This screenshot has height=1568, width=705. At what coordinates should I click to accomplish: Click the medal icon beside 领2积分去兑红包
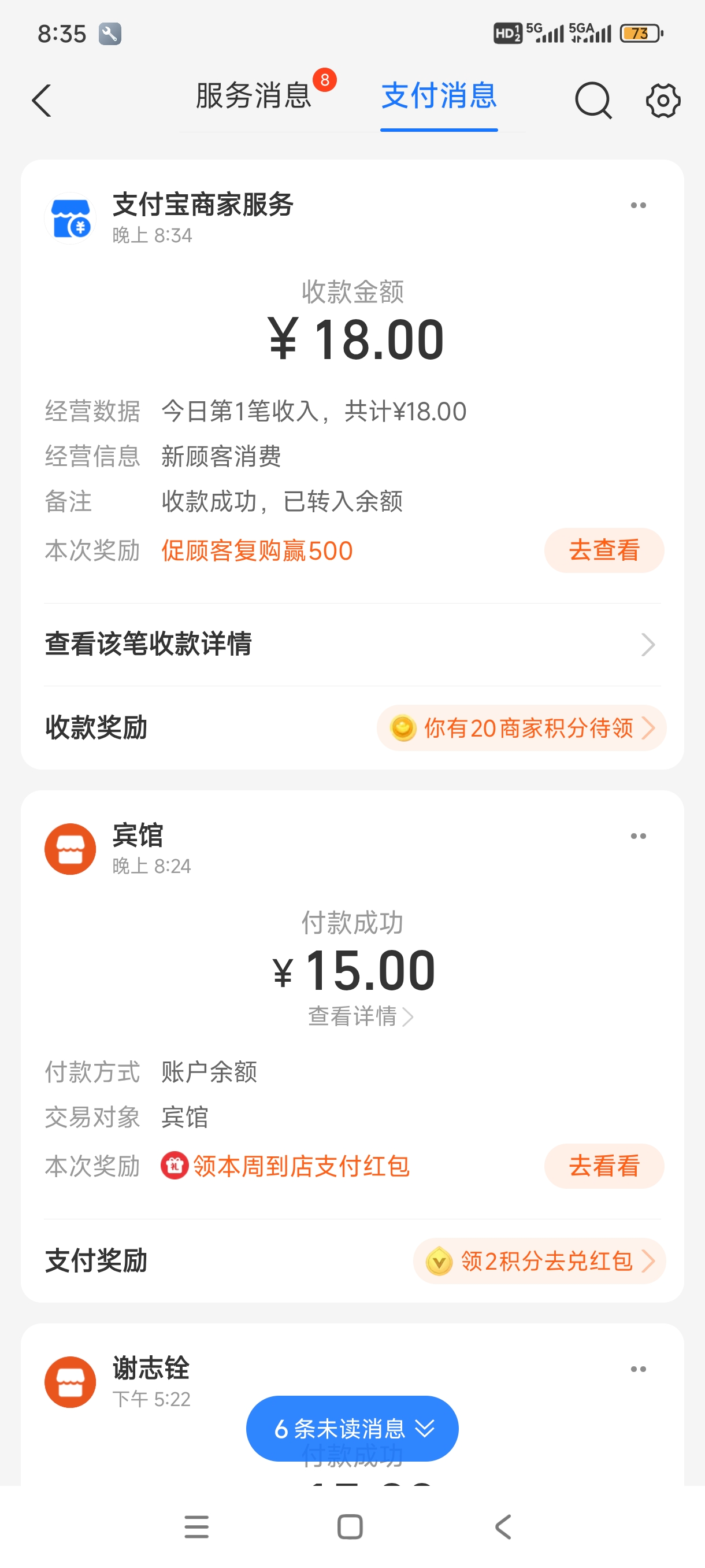440,1261
